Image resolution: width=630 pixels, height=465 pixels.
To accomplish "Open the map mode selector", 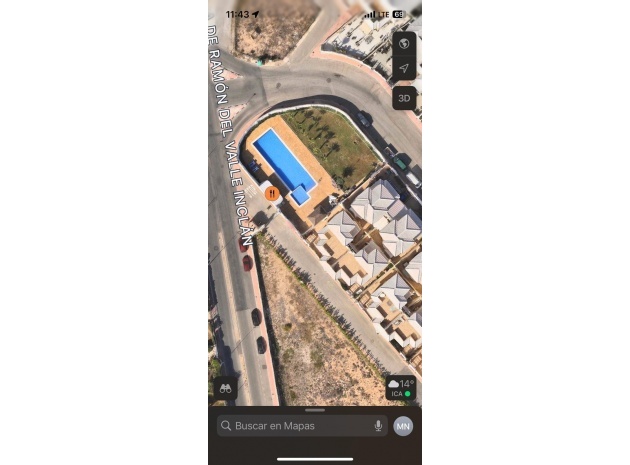I will pyautogui.click(x=404, y=43).
